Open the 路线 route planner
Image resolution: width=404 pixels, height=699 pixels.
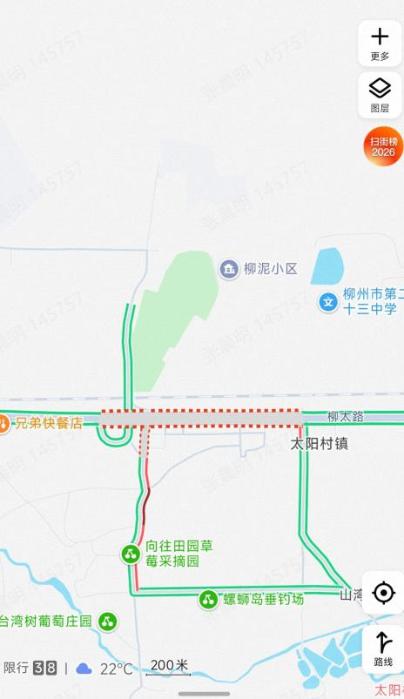pos(383,649)
